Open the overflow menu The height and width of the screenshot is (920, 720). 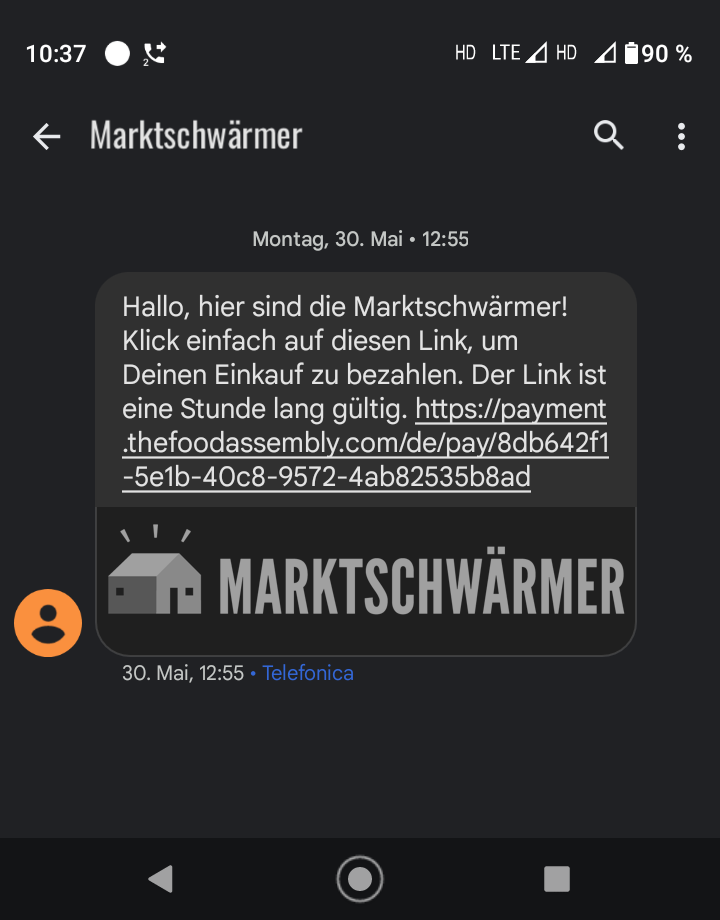681,137
